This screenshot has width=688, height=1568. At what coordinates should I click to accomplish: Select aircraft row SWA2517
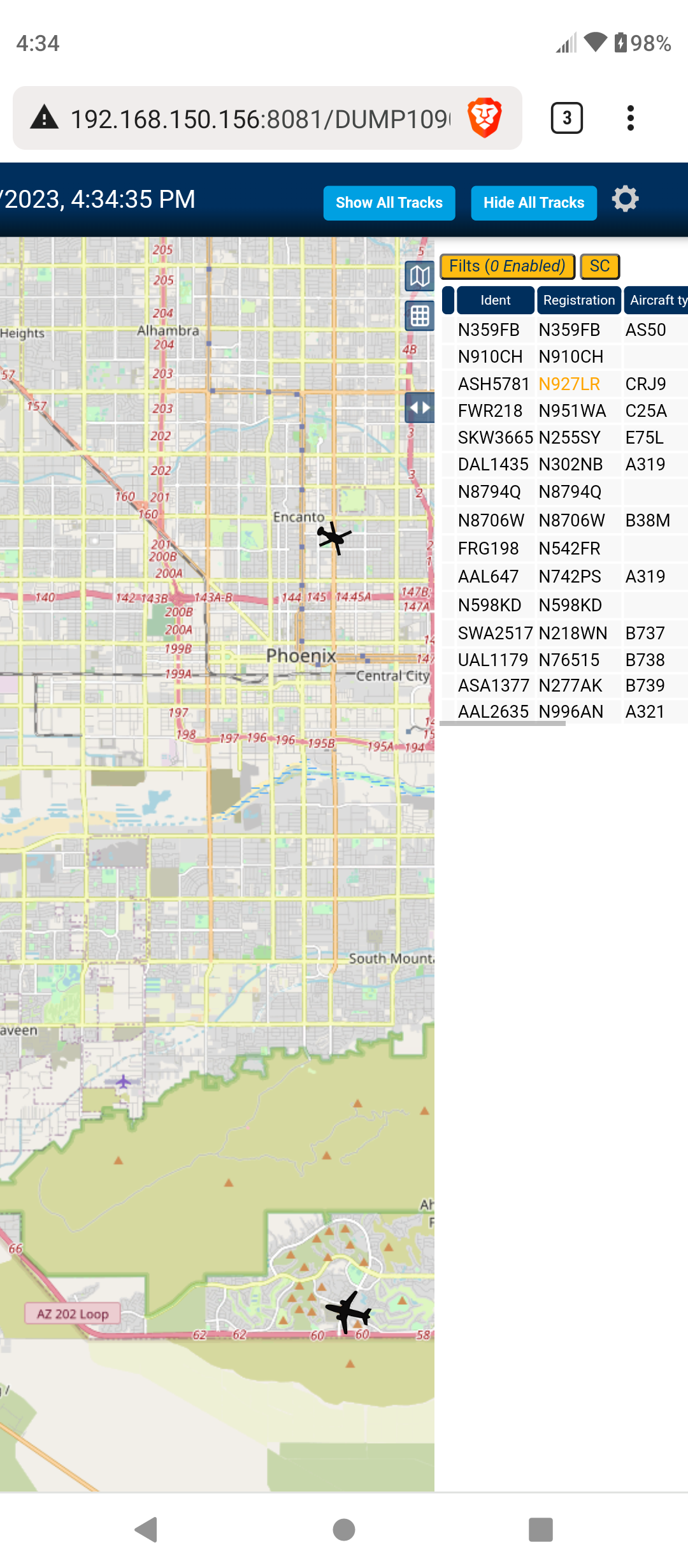(x=564, y=634)
